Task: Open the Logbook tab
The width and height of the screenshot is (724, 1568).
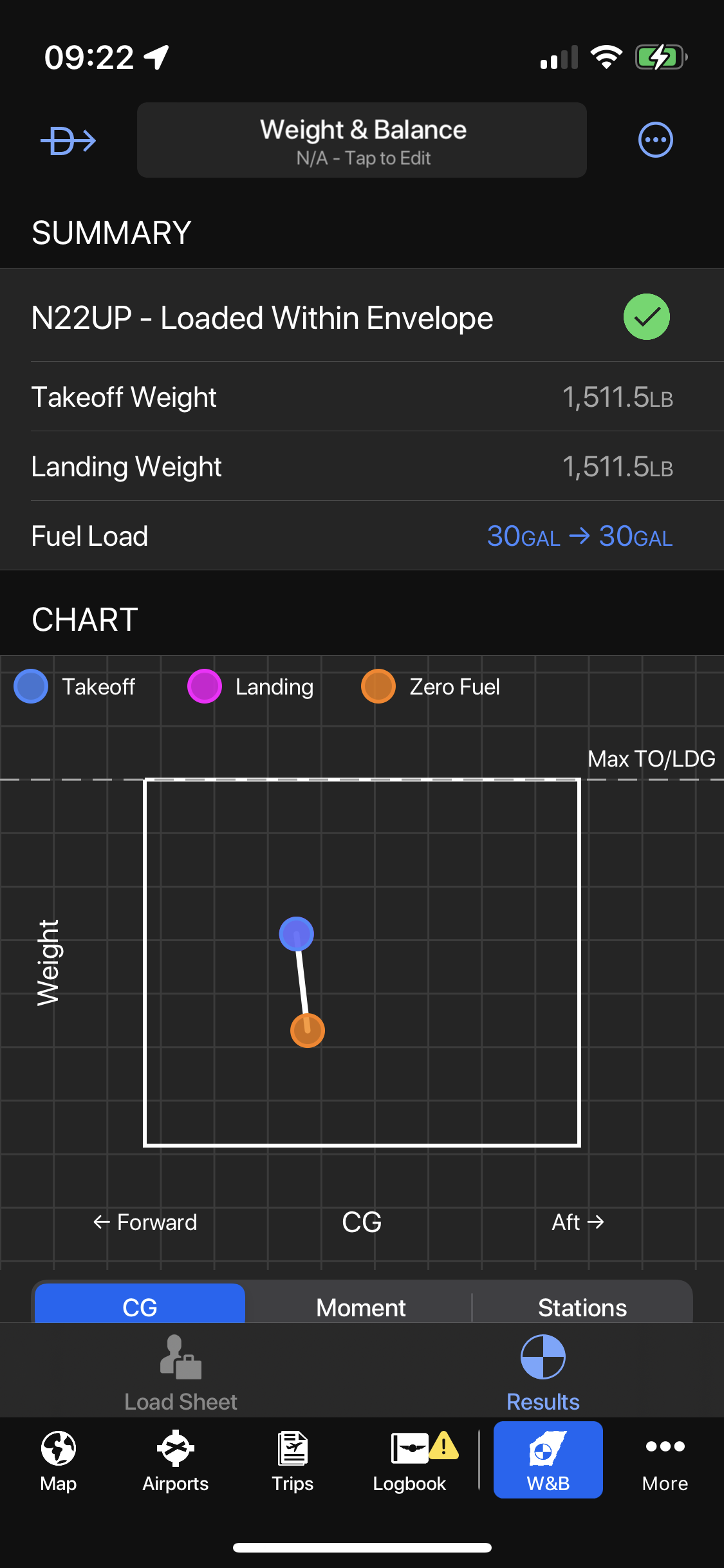Action: [x=411, y=1461]
